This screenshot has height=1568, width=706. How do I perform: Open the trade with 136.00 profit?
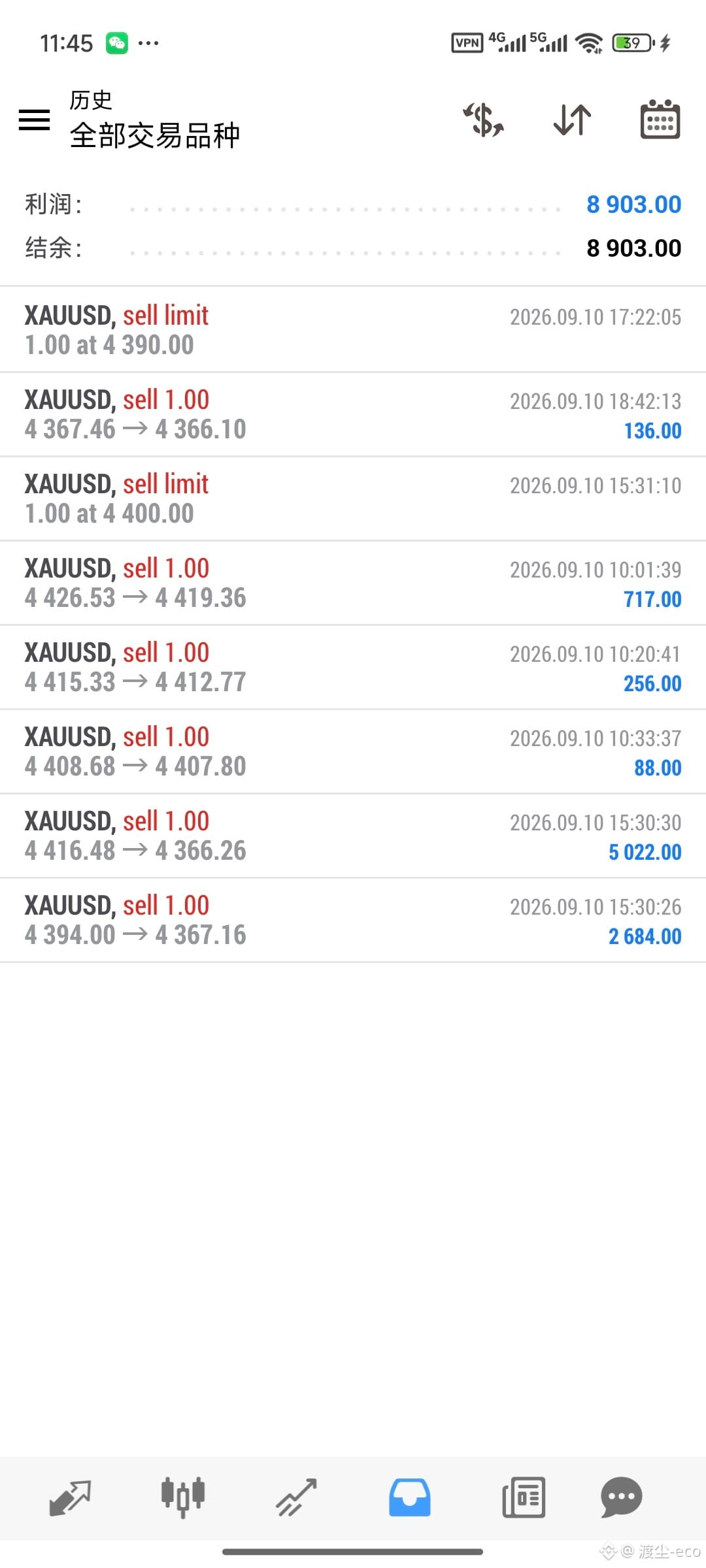[x=353, y=414]
